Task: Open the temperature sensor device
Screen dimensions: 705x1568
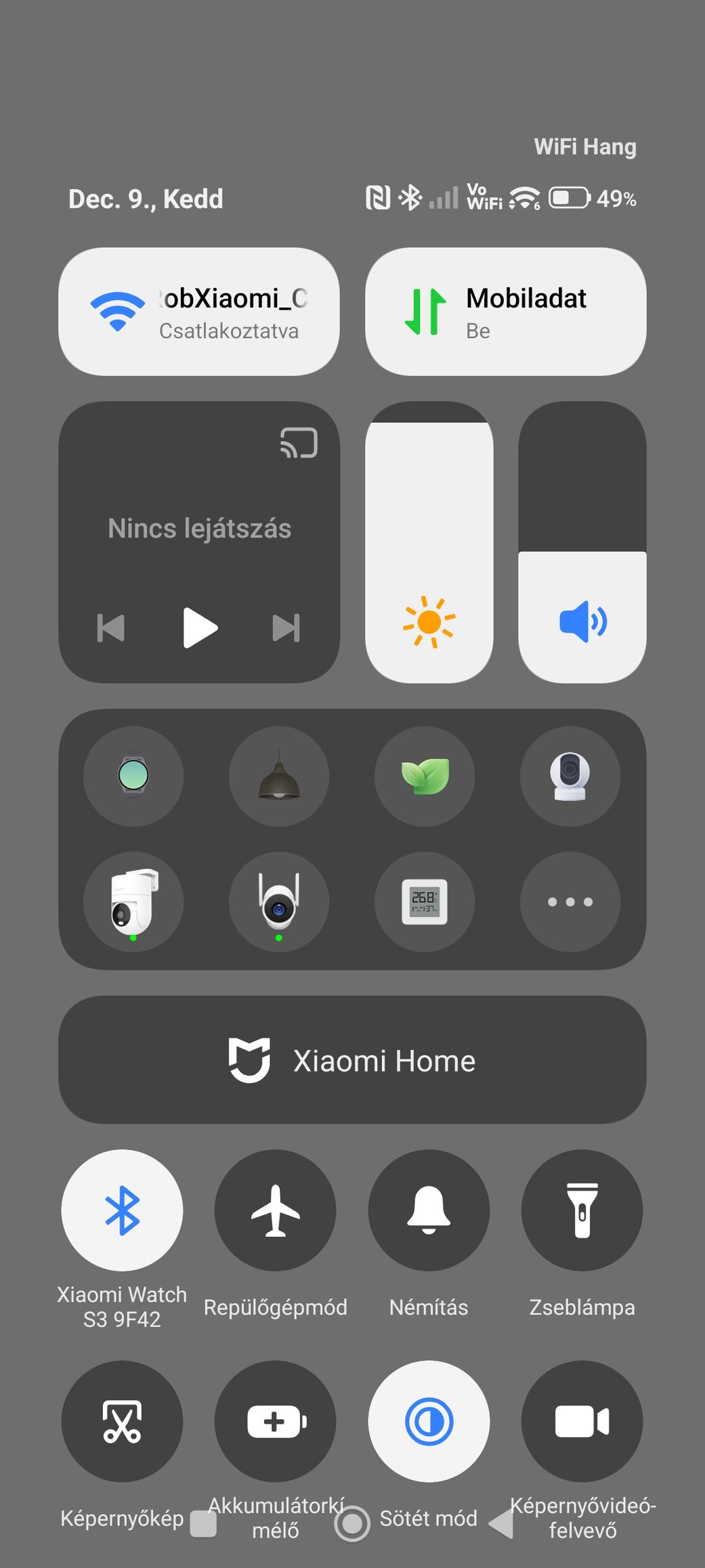Action: point(425,902)
